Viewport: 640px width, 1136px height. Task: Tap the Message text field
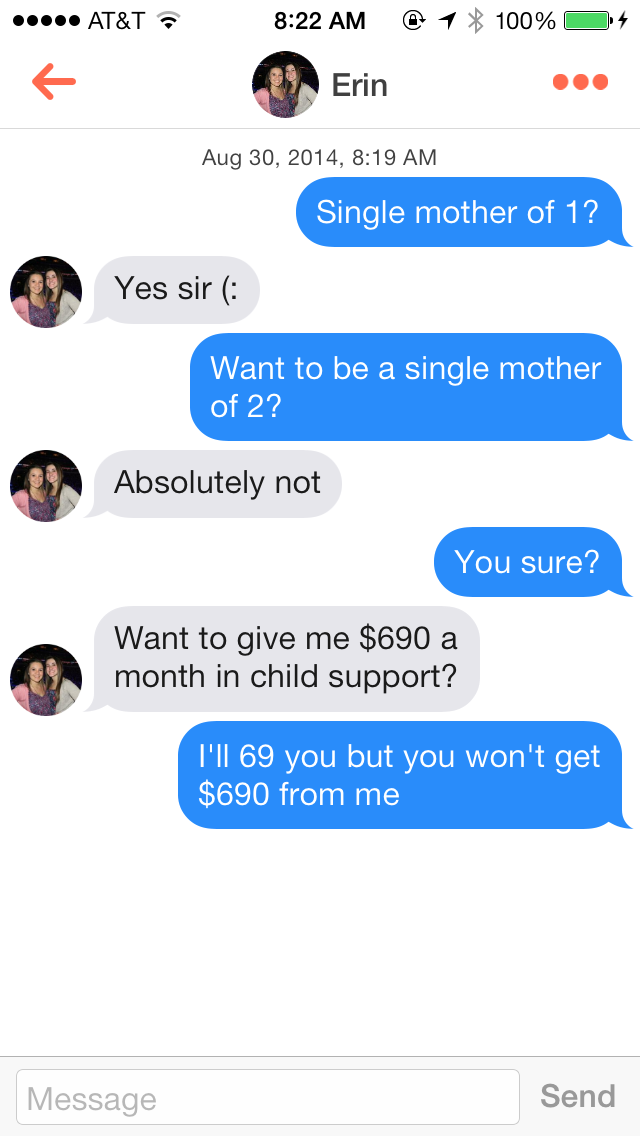tap(268, 1098)
